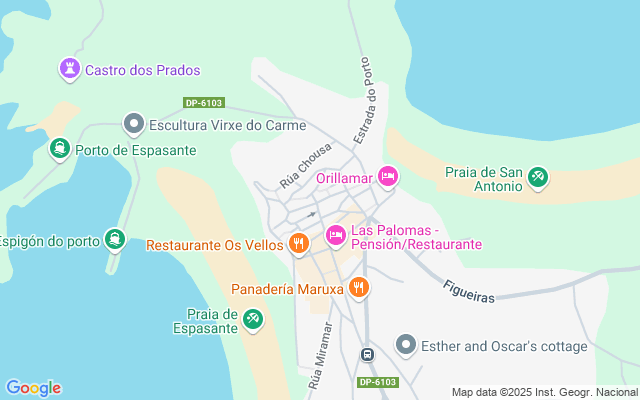Open the Escultura Virxe do Carme marker

134,125
